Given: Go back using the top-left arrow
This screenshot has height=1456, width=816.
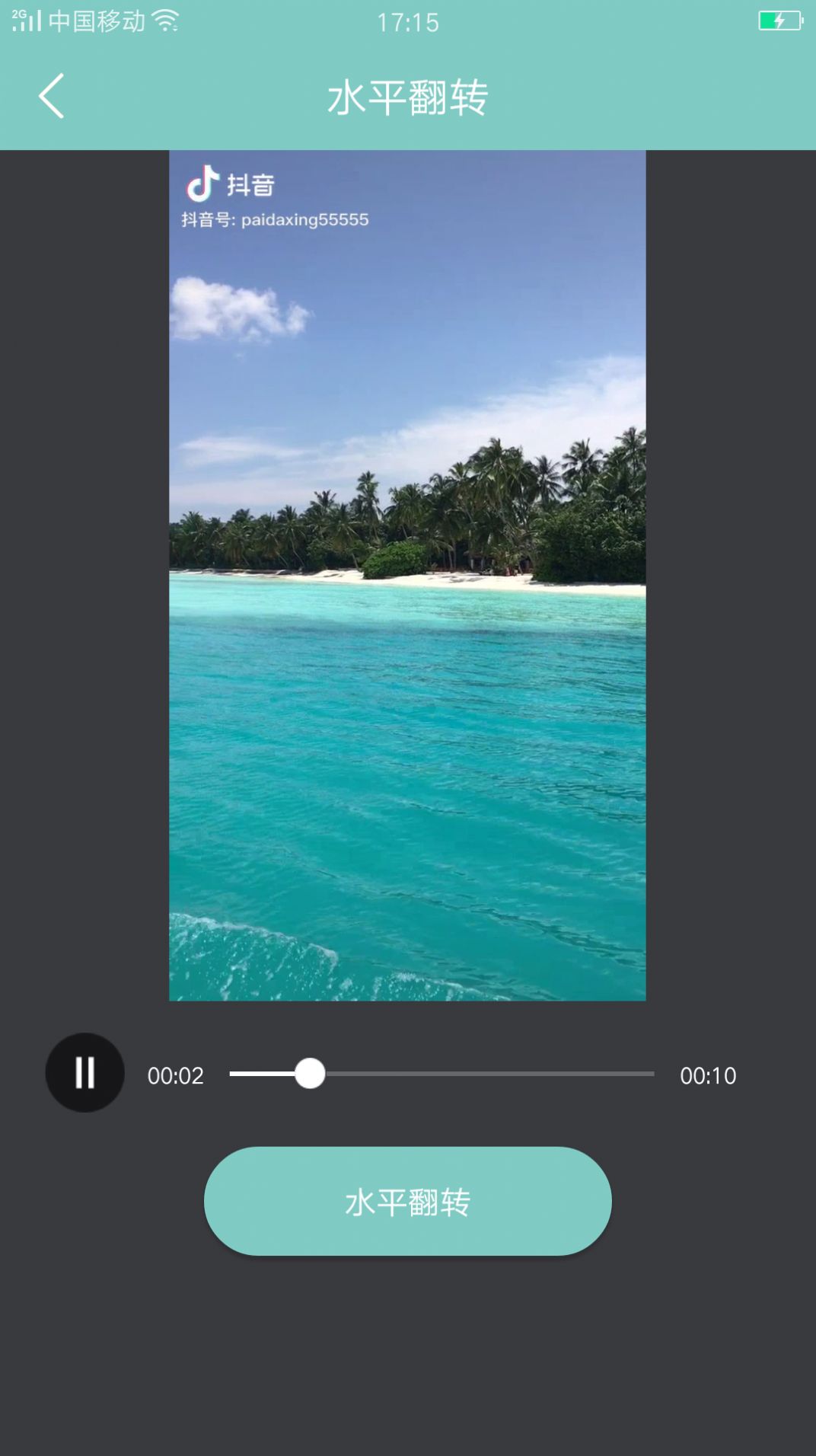Looking at the screenshot, I should [51, 96].
